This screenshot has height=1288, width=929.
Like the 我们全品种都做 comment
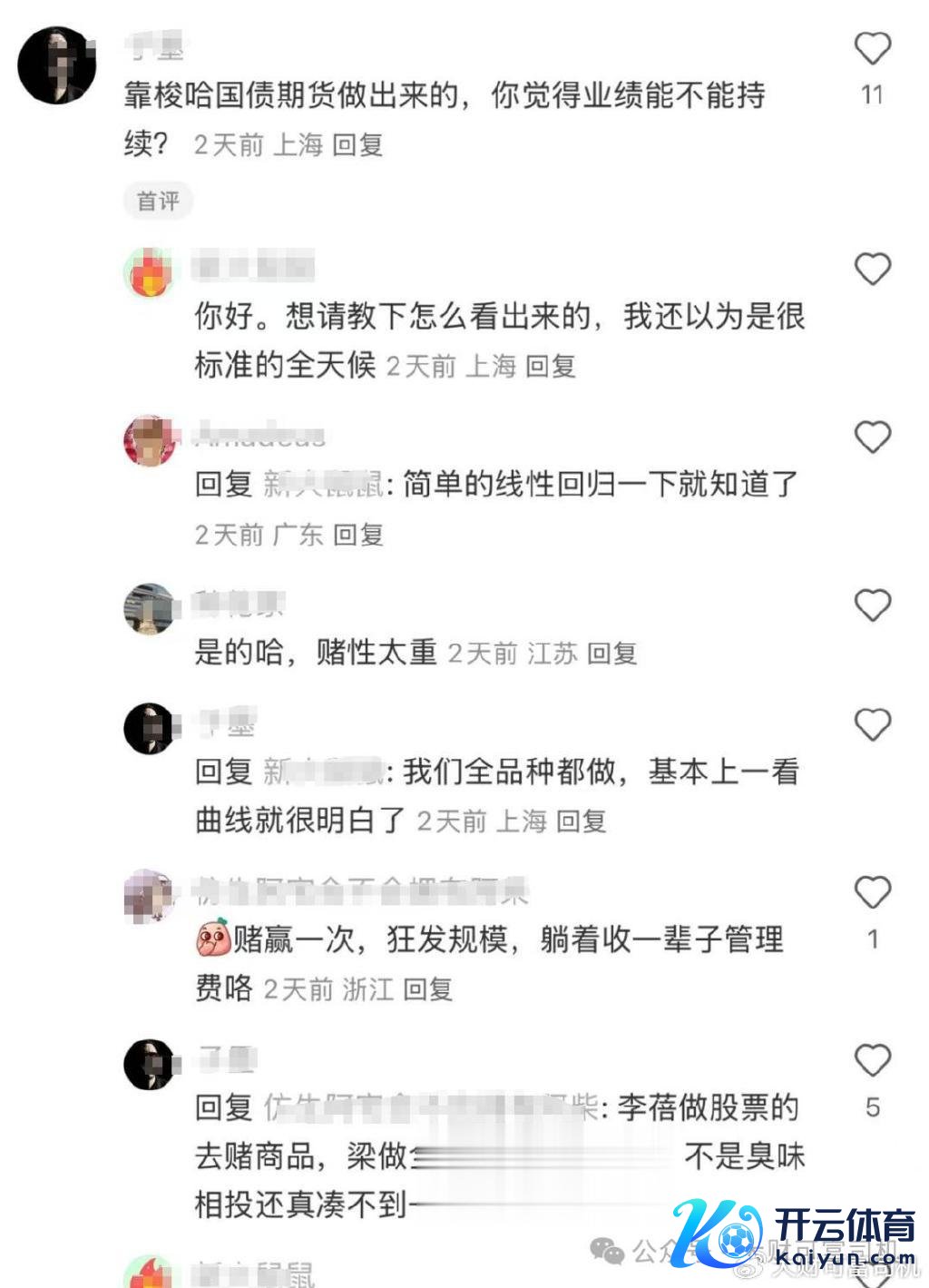point(873,725)
